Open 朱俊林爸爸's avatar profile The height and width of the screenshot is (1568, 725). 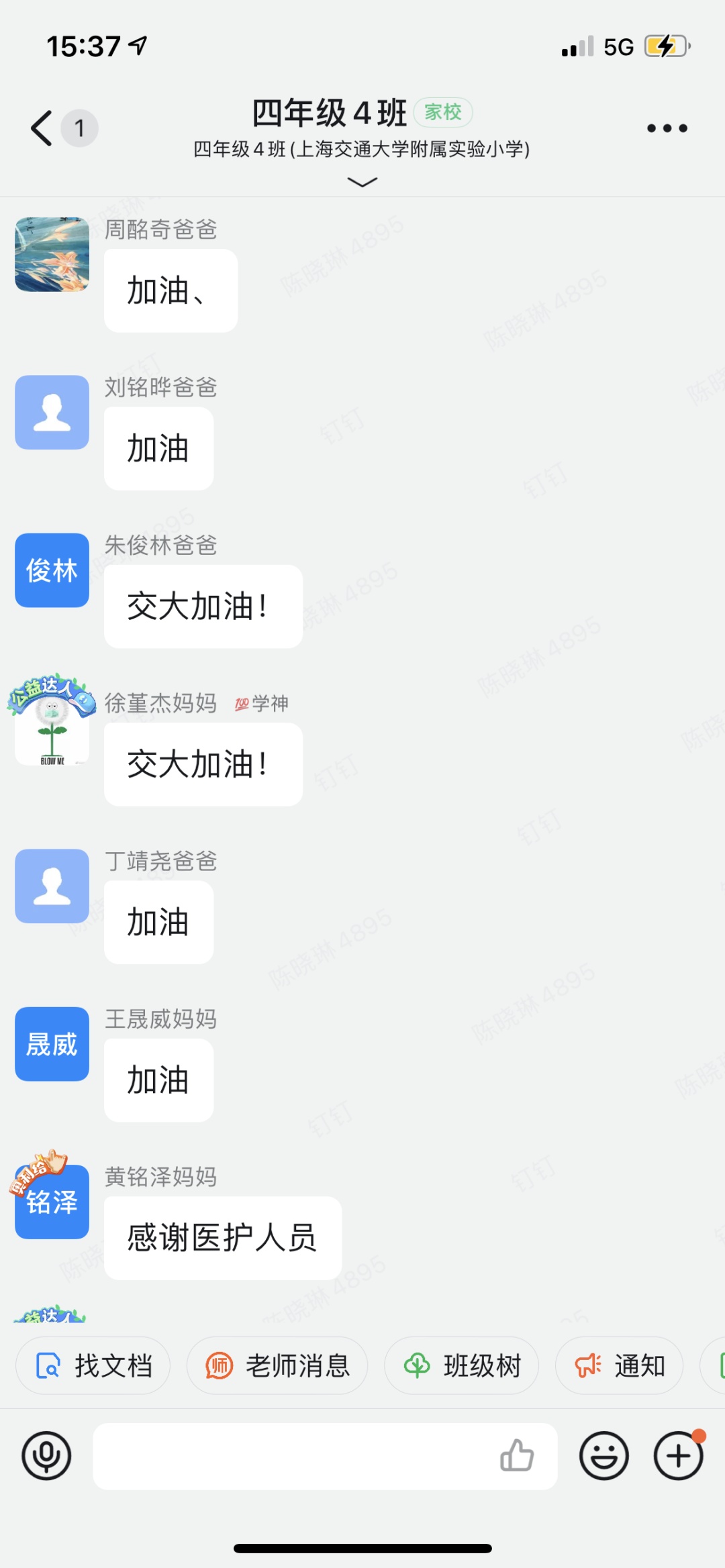(52, 570)
